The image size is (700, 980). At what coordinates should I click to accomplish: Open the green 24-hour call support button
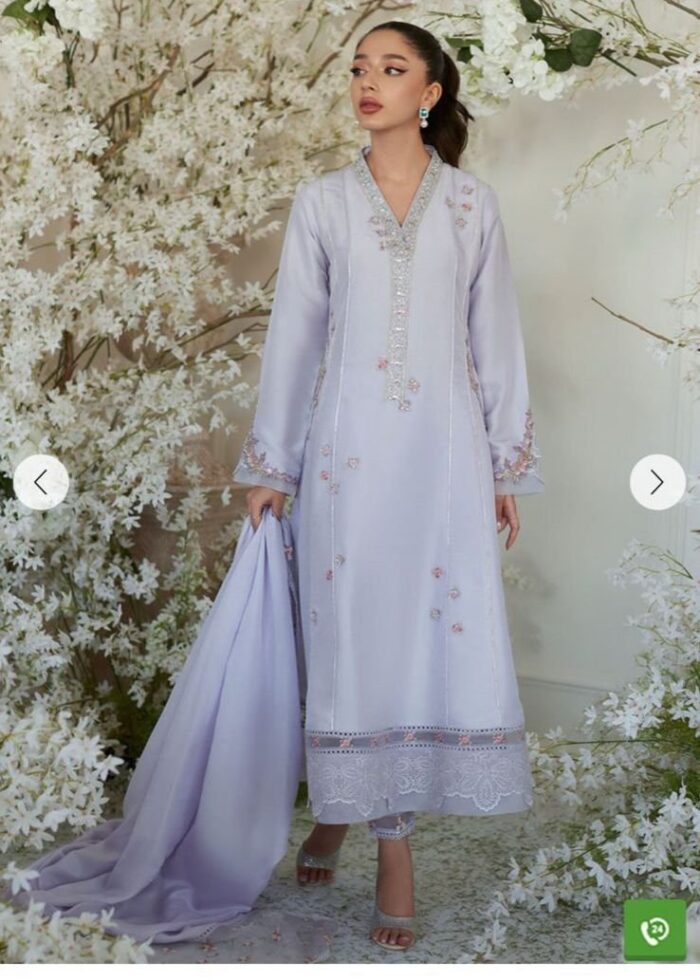pyautogui.click(x=655, y=930)
